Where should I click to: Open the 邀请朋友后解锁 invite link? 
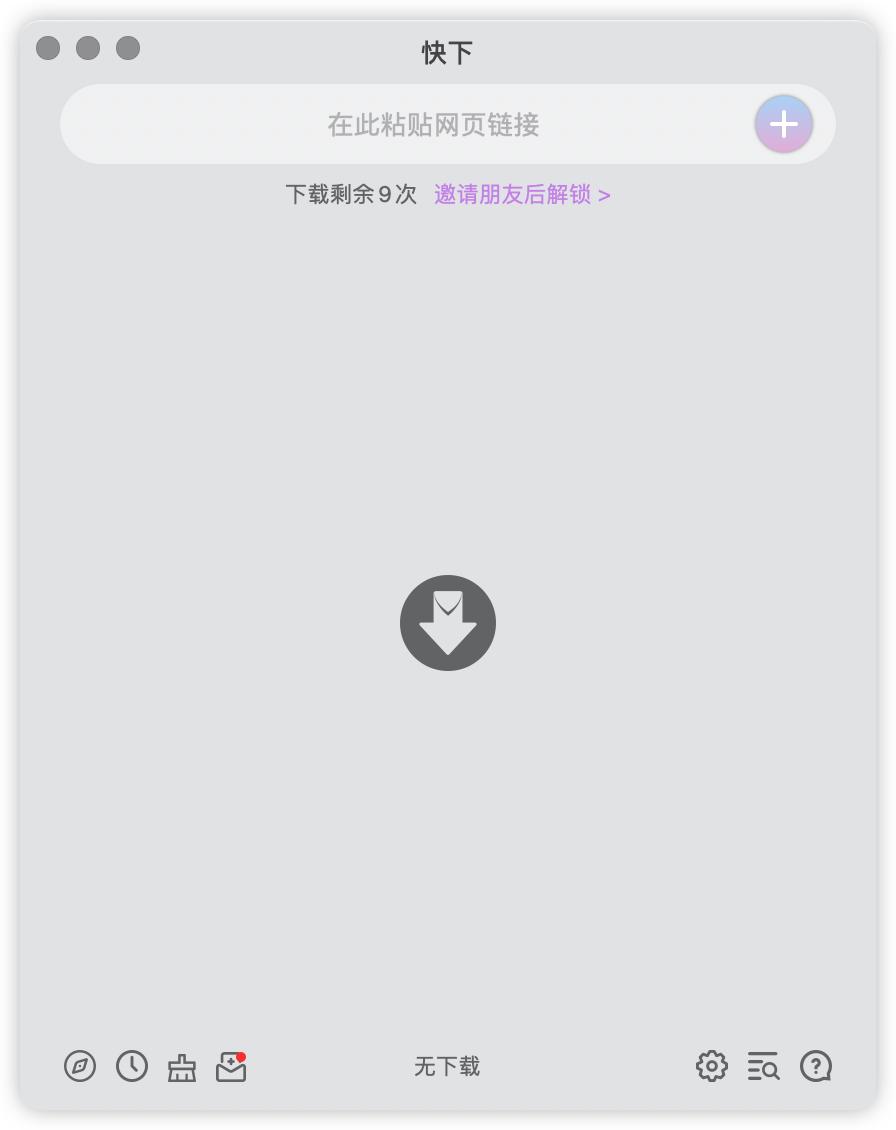pos(522,194)
